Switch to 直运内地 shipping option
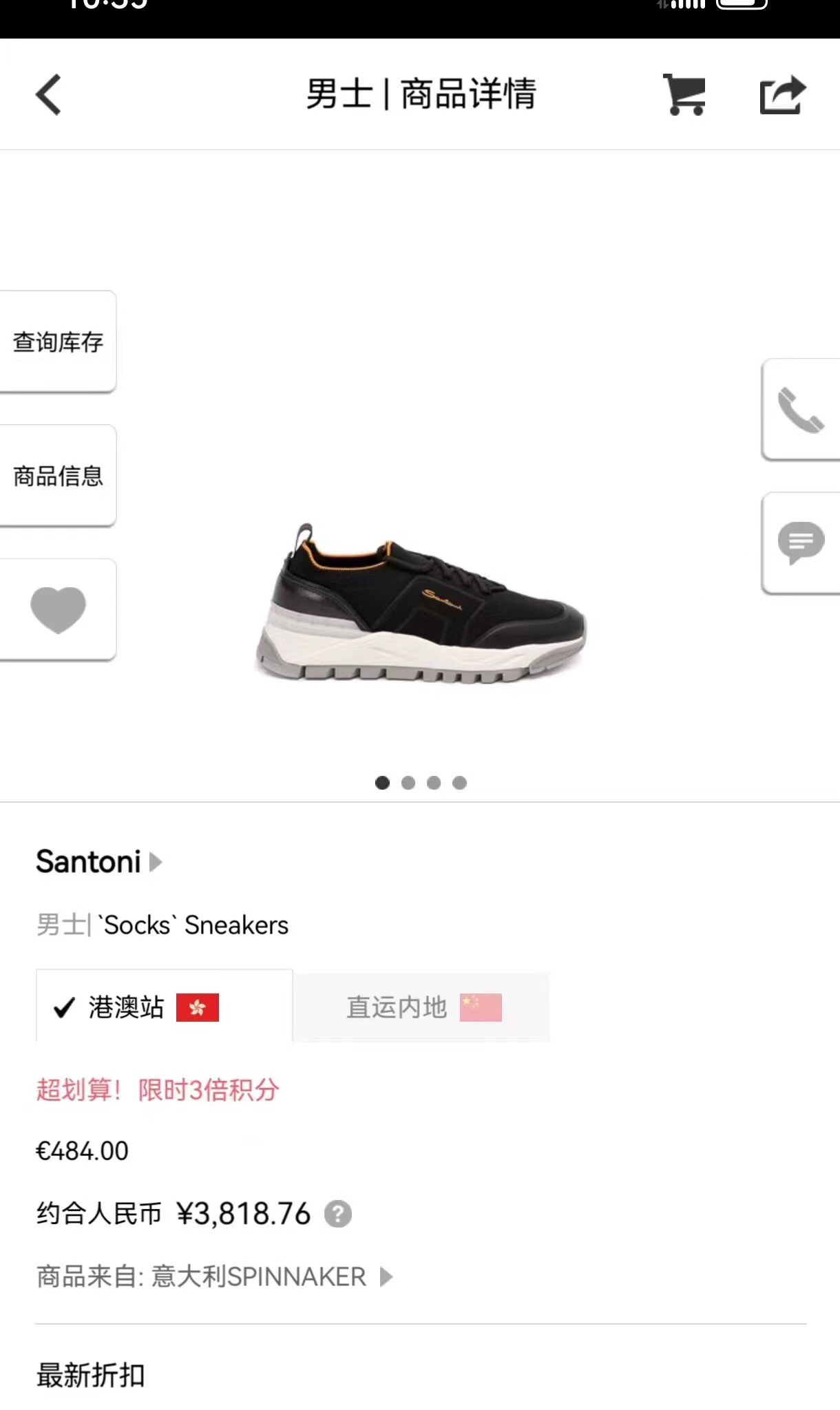The height and width of the screenshot is (1410, 840). (421, 1007)
